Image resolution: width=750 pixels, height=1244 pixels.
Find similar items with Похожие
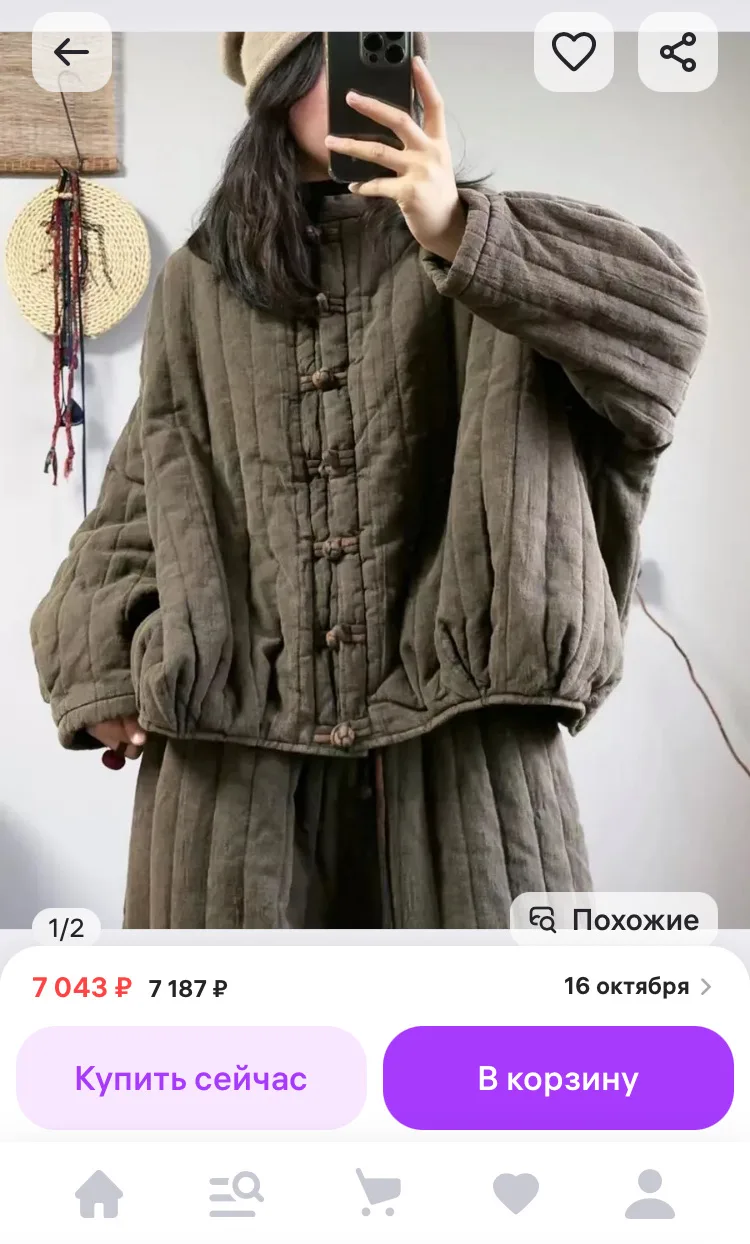click(x=614, y=919)
